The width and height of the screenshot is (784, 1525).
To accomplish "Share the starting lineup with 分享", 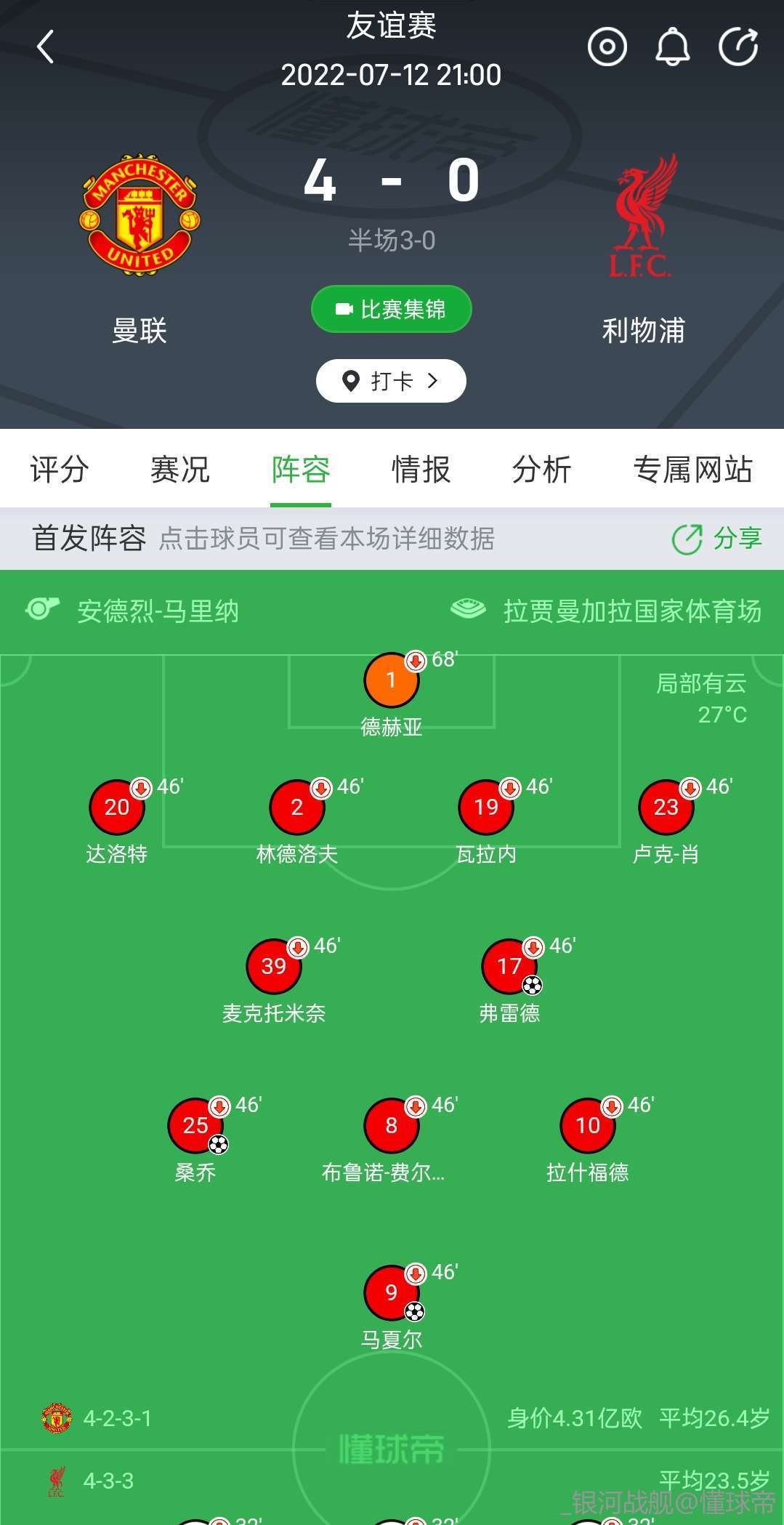I will coord(716,539).
